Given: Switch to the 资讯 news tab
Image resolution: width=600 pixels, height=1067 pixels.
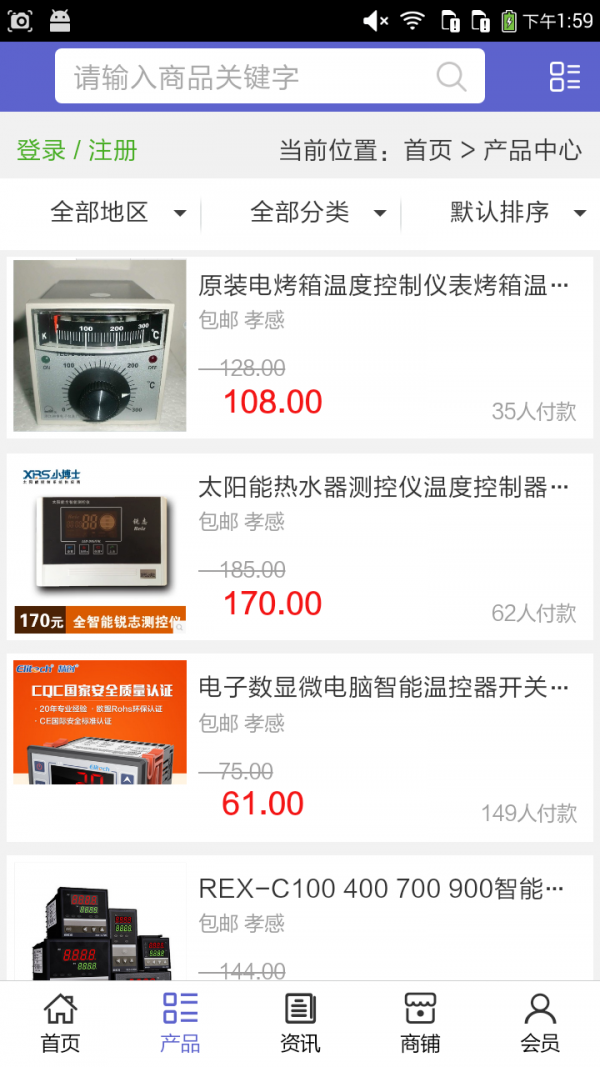Looking at the screenshot, I should (300, 1023).
